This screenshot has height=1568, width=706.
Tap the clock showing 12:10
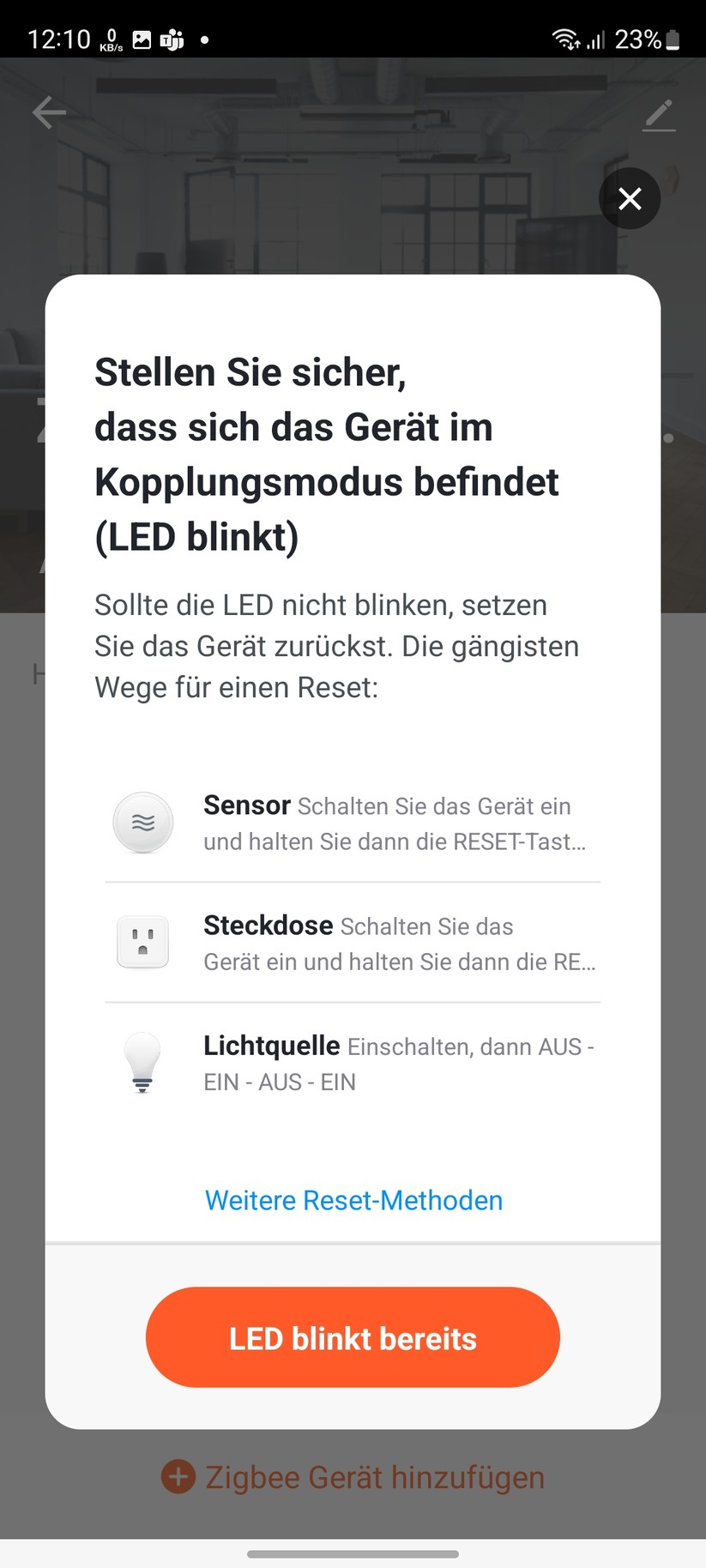[x=57, y=39]
